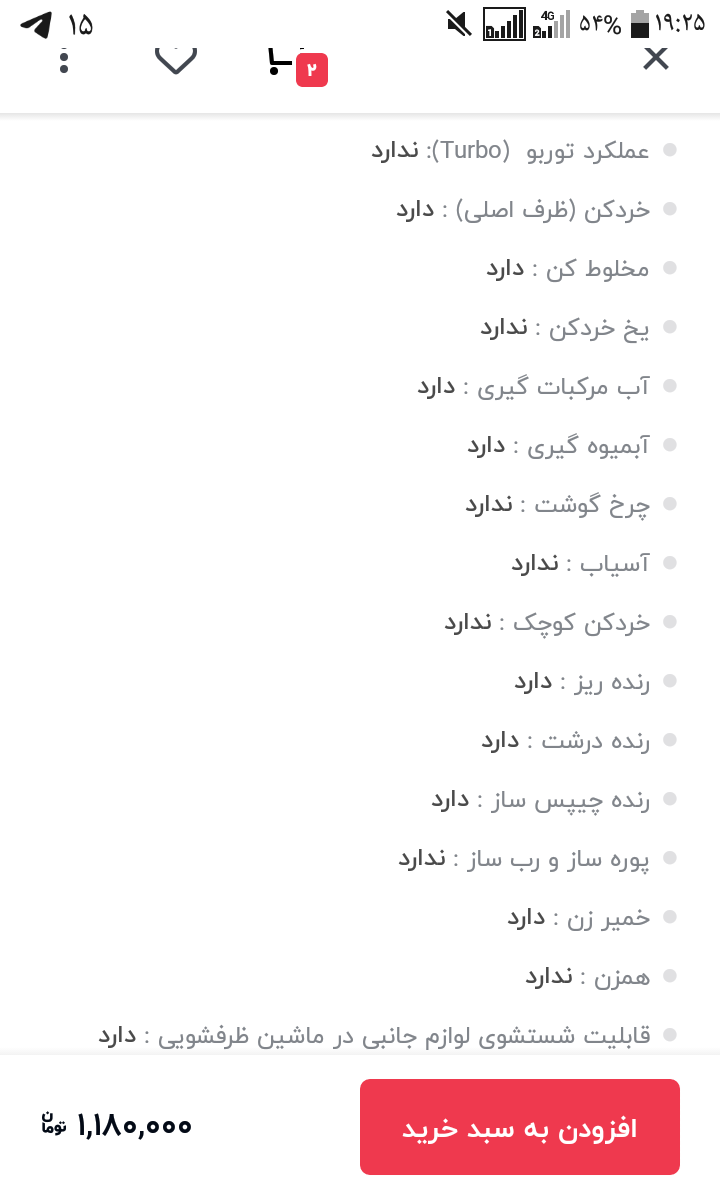Viewport: 720px width, 1199px height.
Task: Tap افزودن به سبد خرید button
Action: coord(519,1127)
